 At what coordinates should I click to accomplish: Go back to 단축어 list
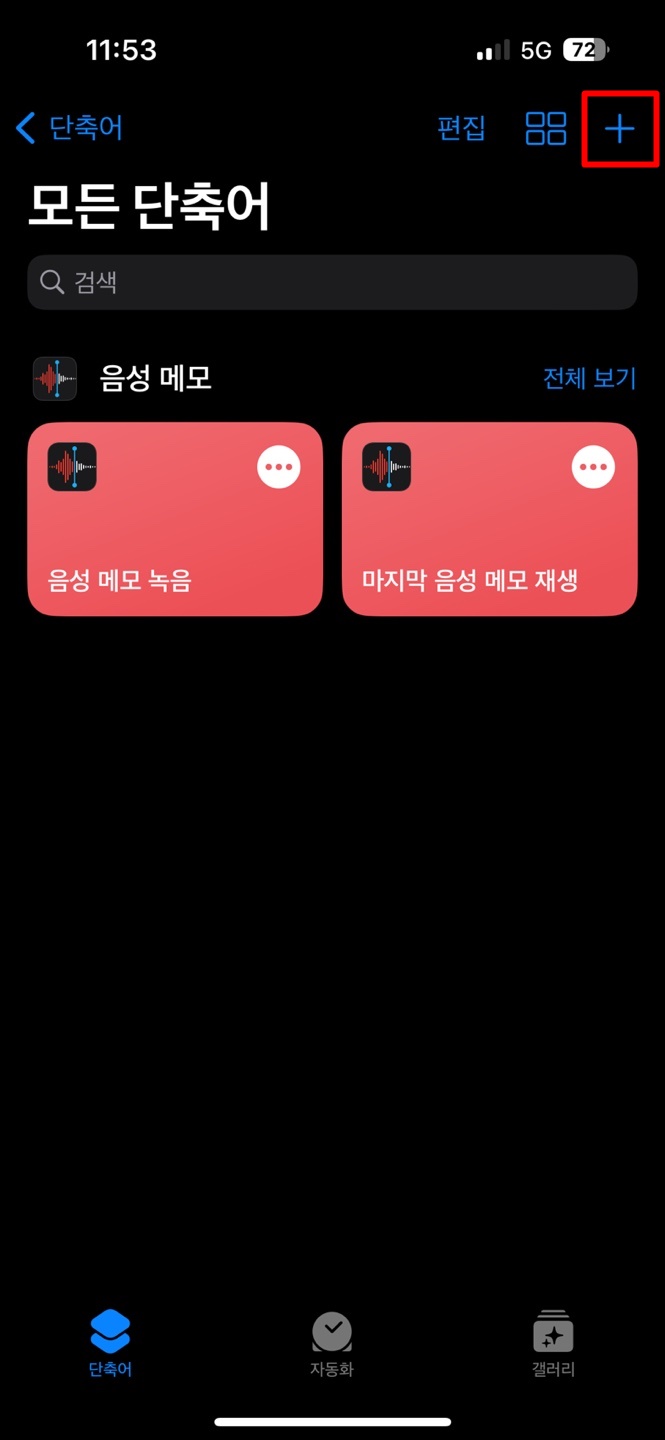pyautogui.click(x=70, y=128)
